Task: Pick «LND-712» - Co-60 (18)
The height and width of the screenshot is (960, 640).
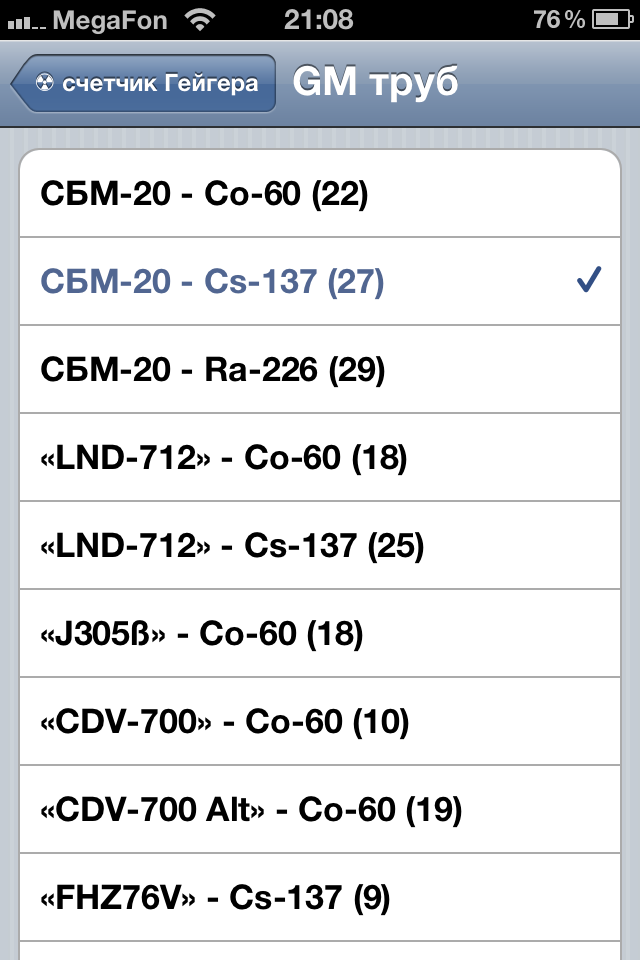Action: [x=320, y=458]
